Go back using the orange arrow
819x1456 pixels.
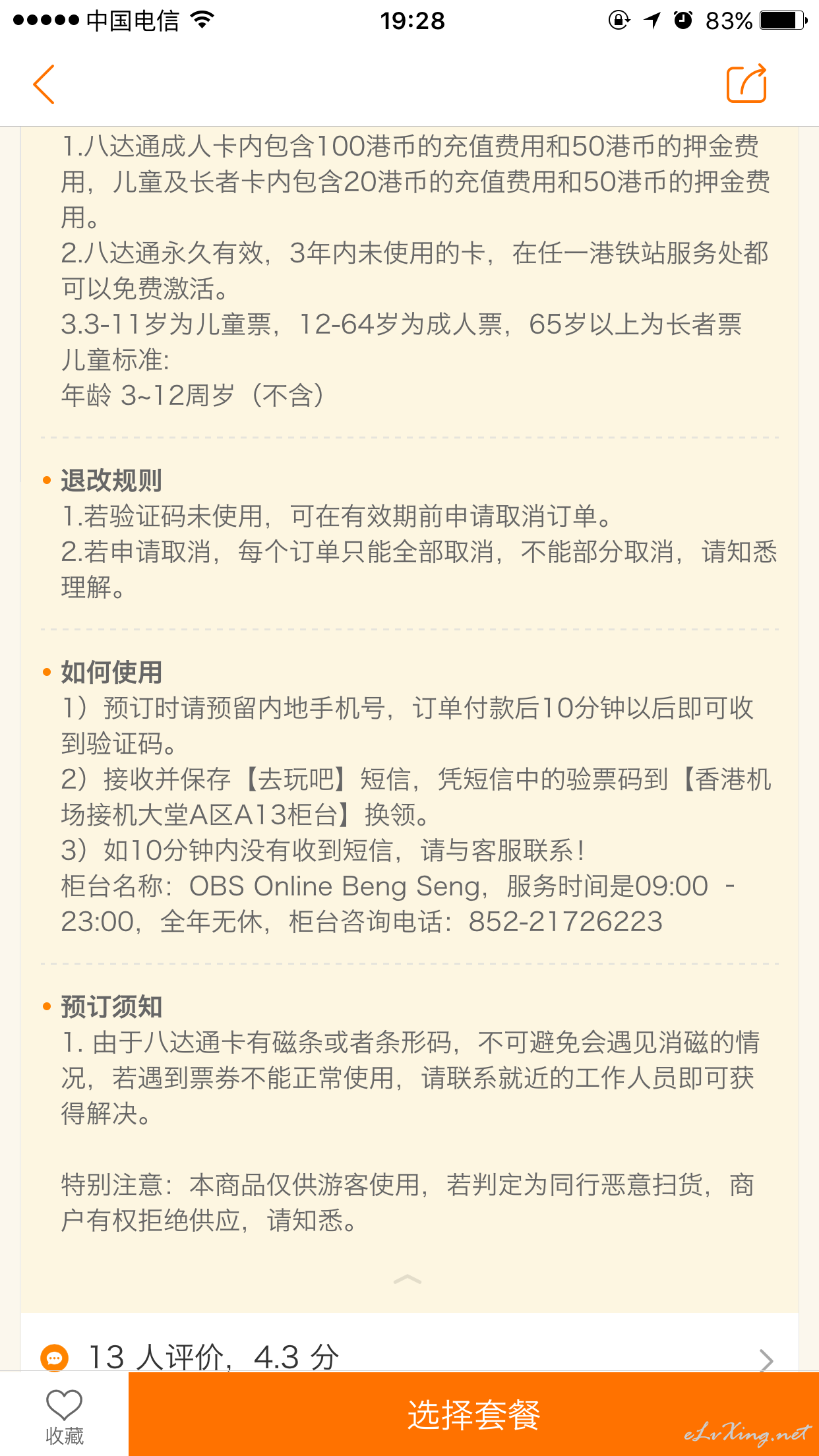[x=44, y=84]
